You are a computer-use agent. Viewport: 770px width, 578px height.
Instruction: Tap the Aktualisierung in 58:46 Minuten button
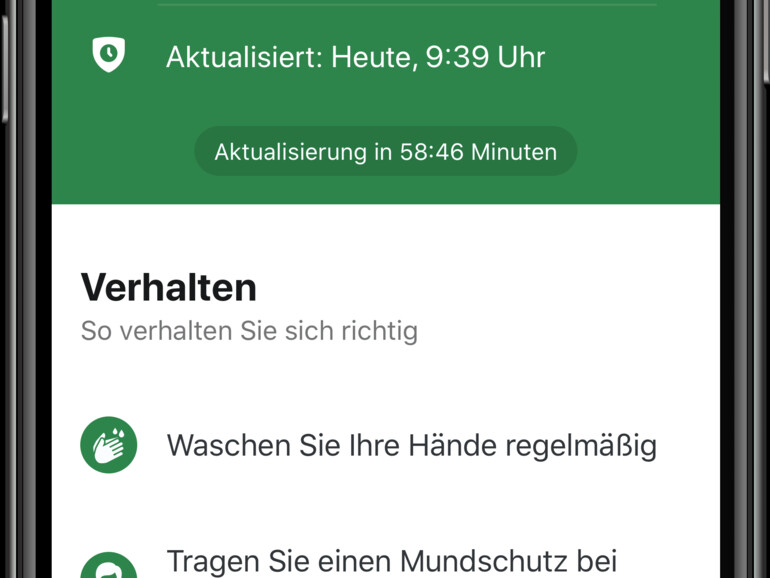(x=385, y=152)
